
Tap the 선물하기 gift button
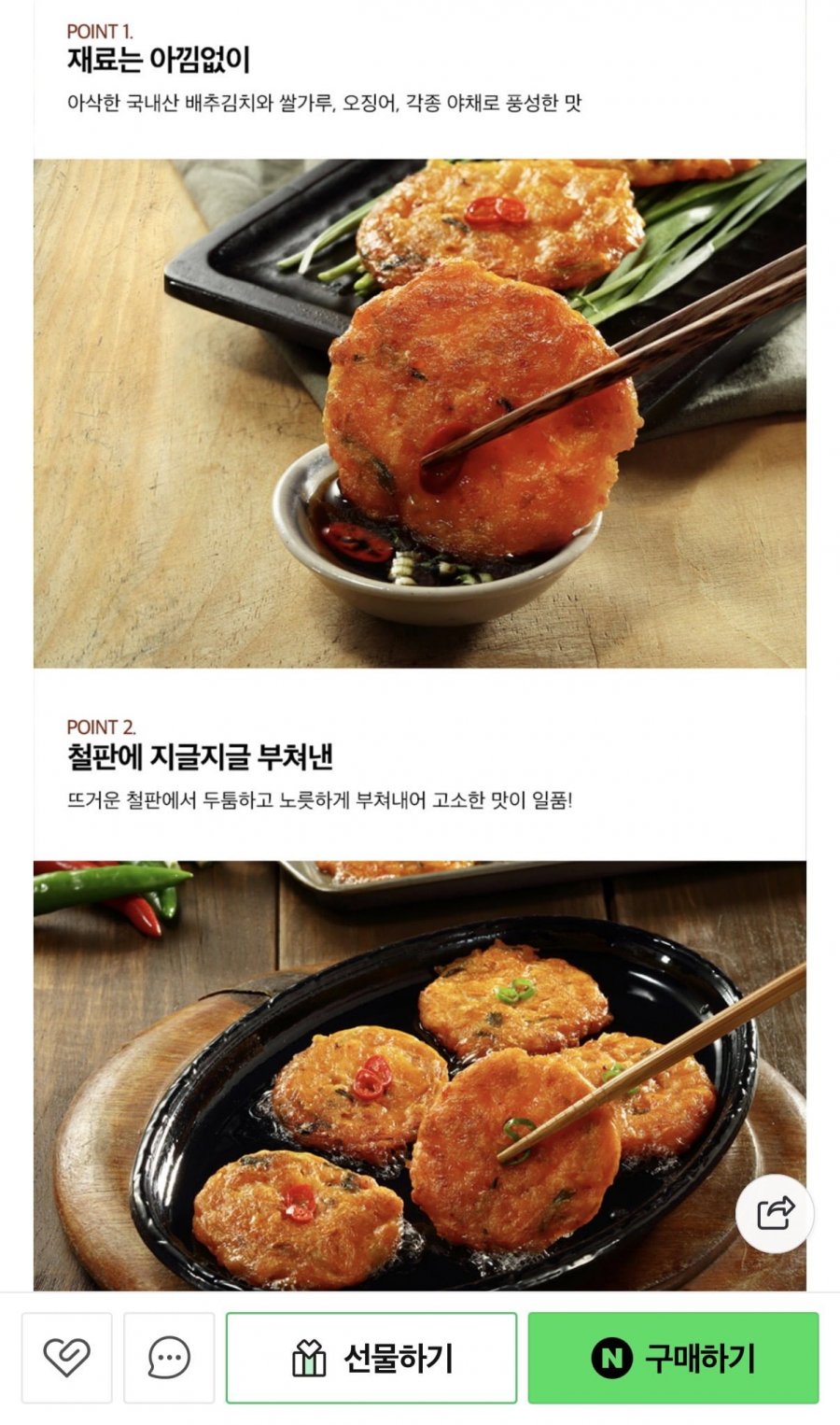coord(371,1357)
